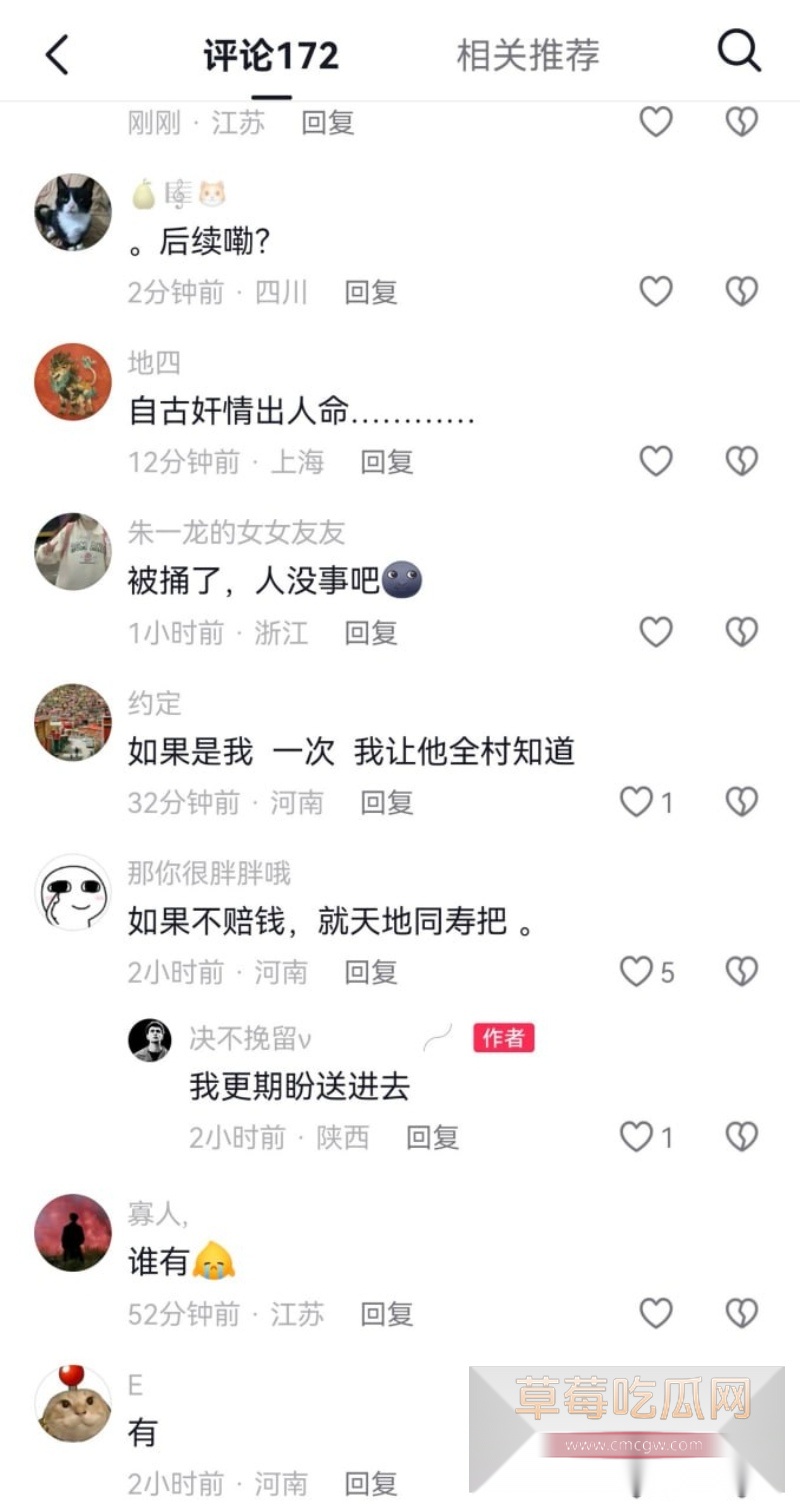Open the username 朱一龙的女女友友
800x1510 pixels.
pos(233,533)
